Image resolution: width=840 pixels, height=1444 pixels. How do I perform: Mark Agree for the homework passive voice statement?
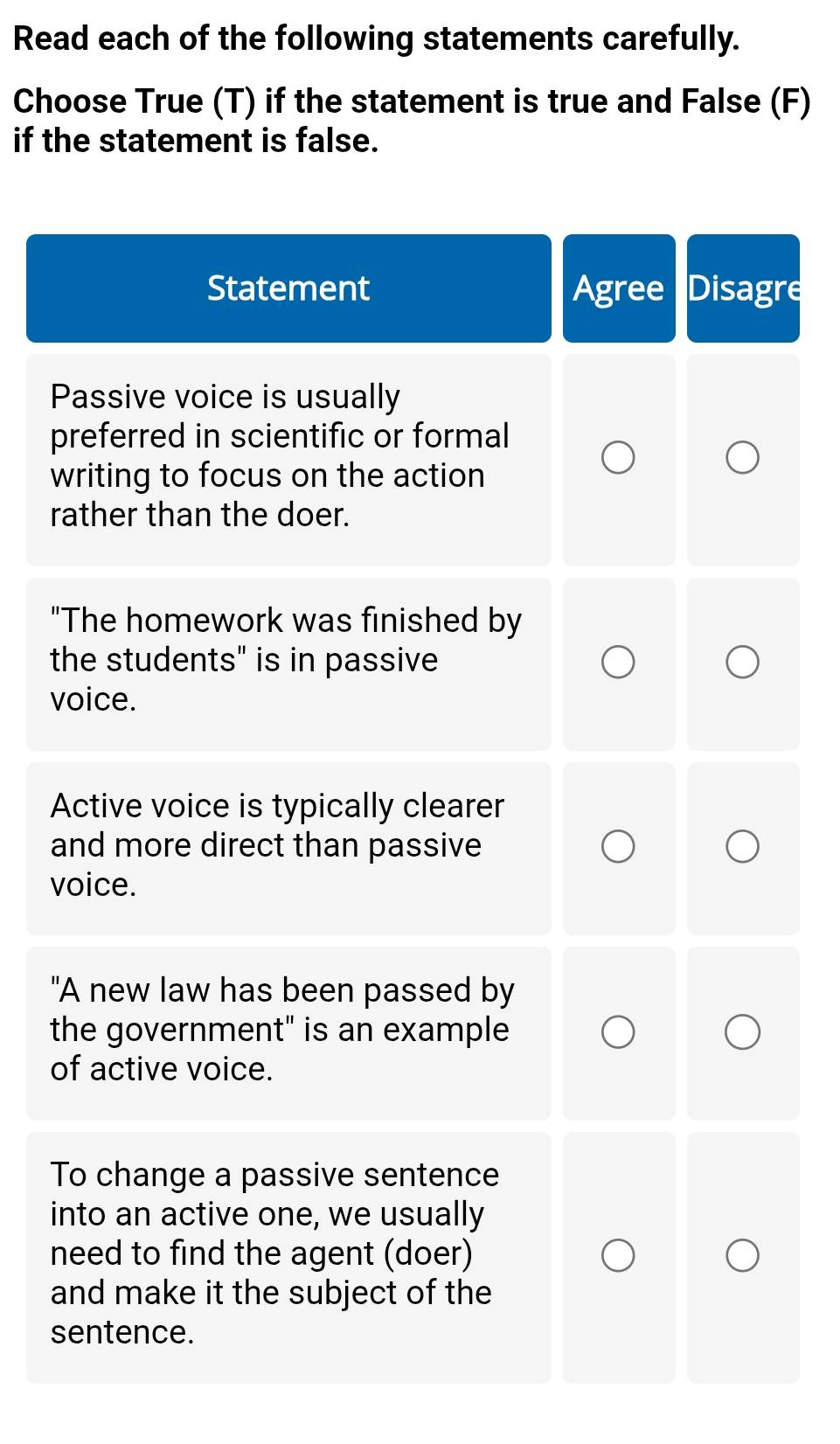[x=618, y=663]
